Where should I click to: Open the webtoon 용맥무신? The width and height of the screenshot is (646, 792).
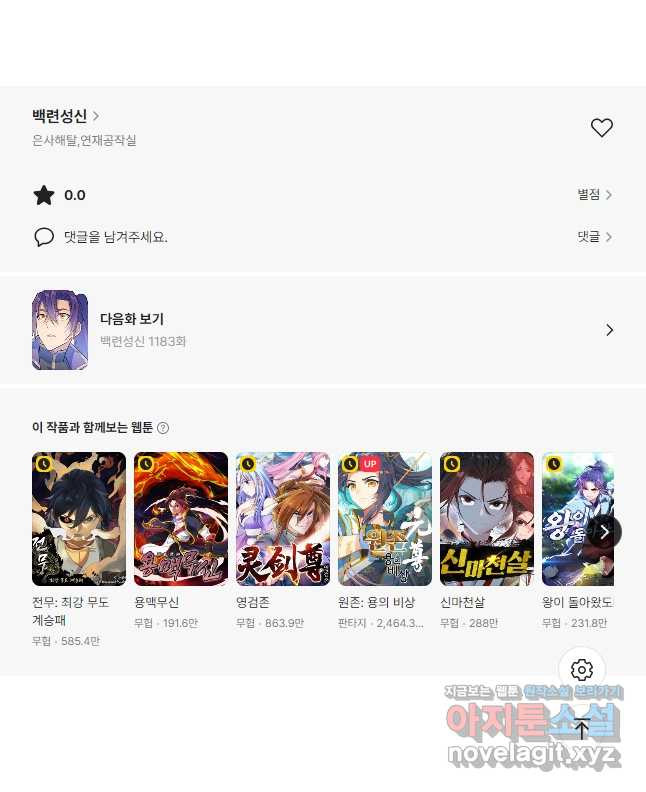tap(181, 519)
